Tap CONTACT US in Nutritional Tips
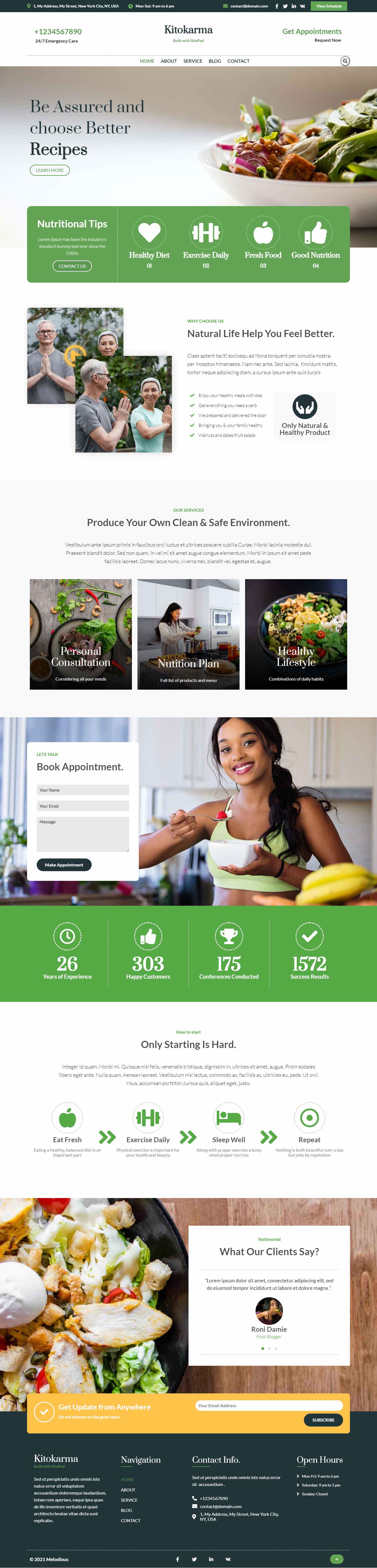 click(72, 266)
